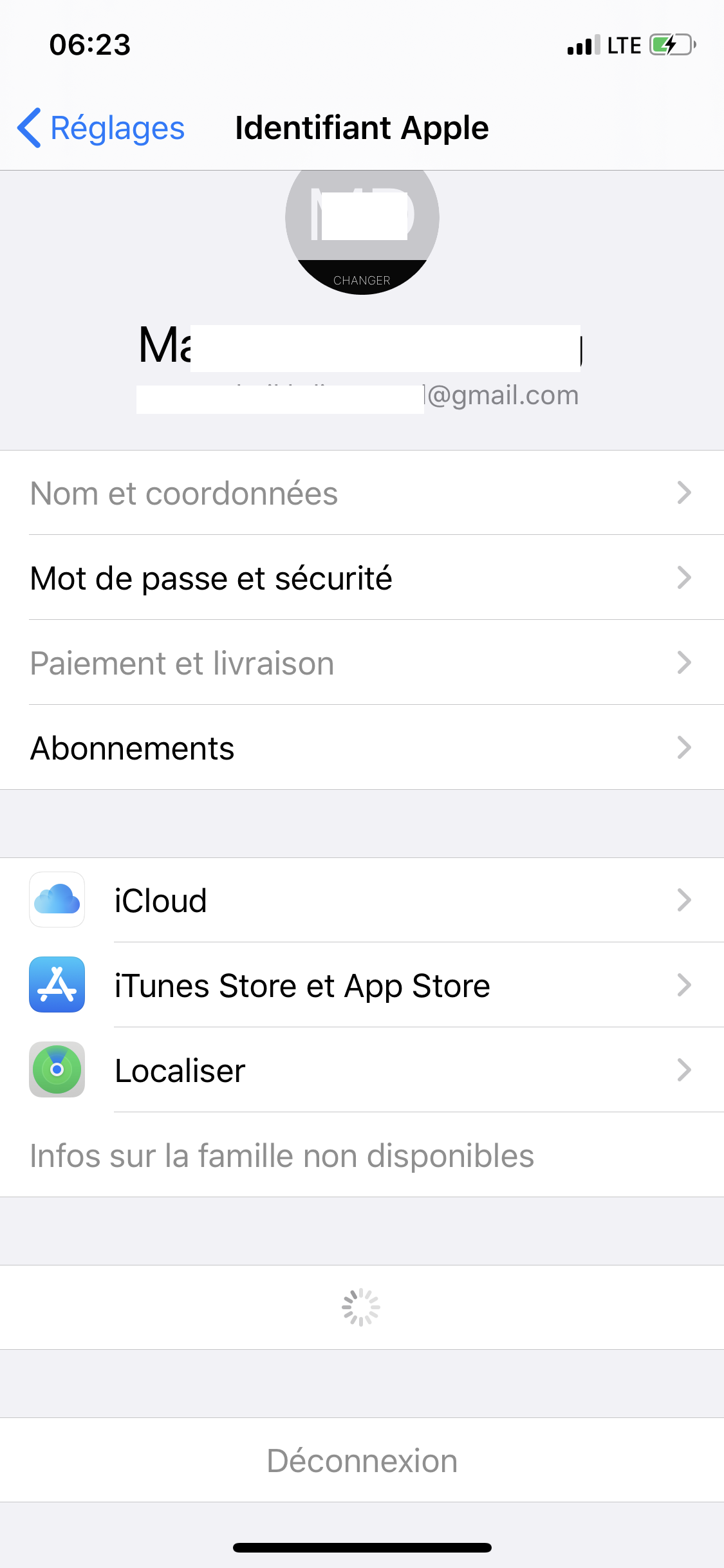Tap CHANGER on the profile picture

pyautogui.click(x=362, y=279)
